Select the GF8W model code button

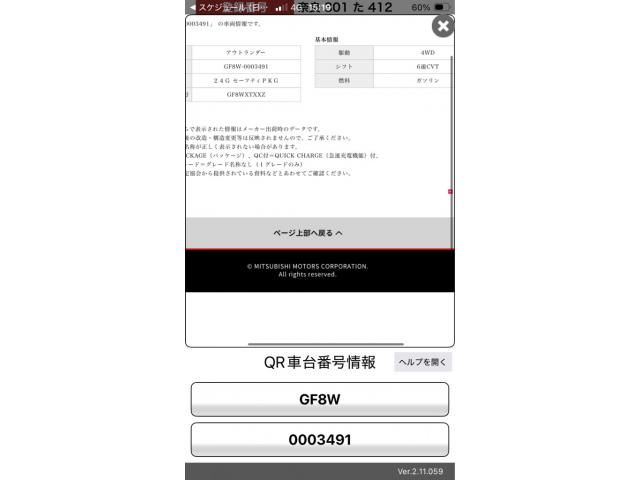[x=320, y=399]
